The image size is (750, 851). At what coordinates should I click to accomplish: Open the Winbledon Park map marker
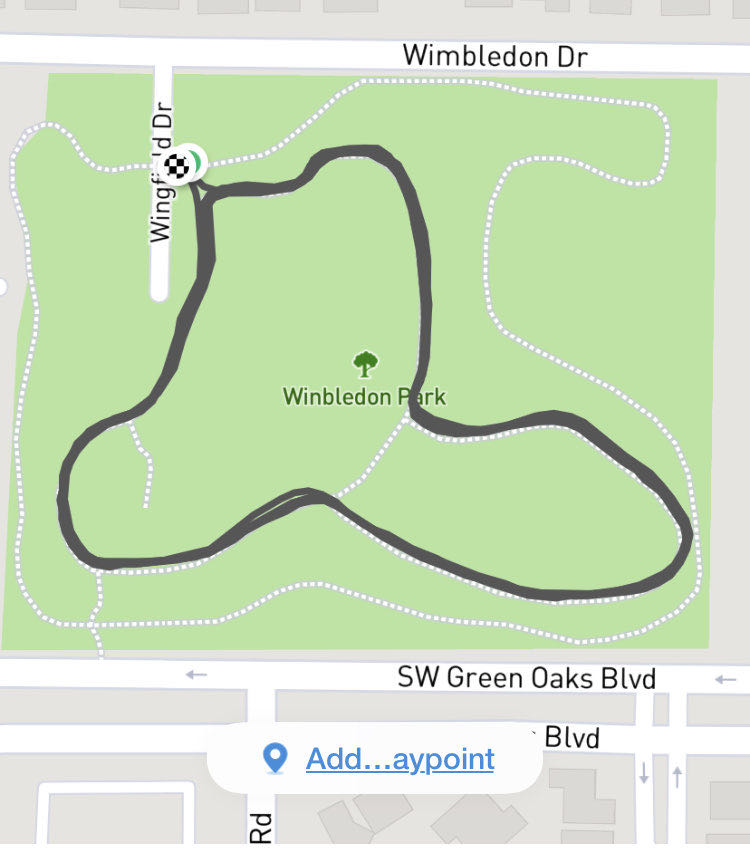365,365
